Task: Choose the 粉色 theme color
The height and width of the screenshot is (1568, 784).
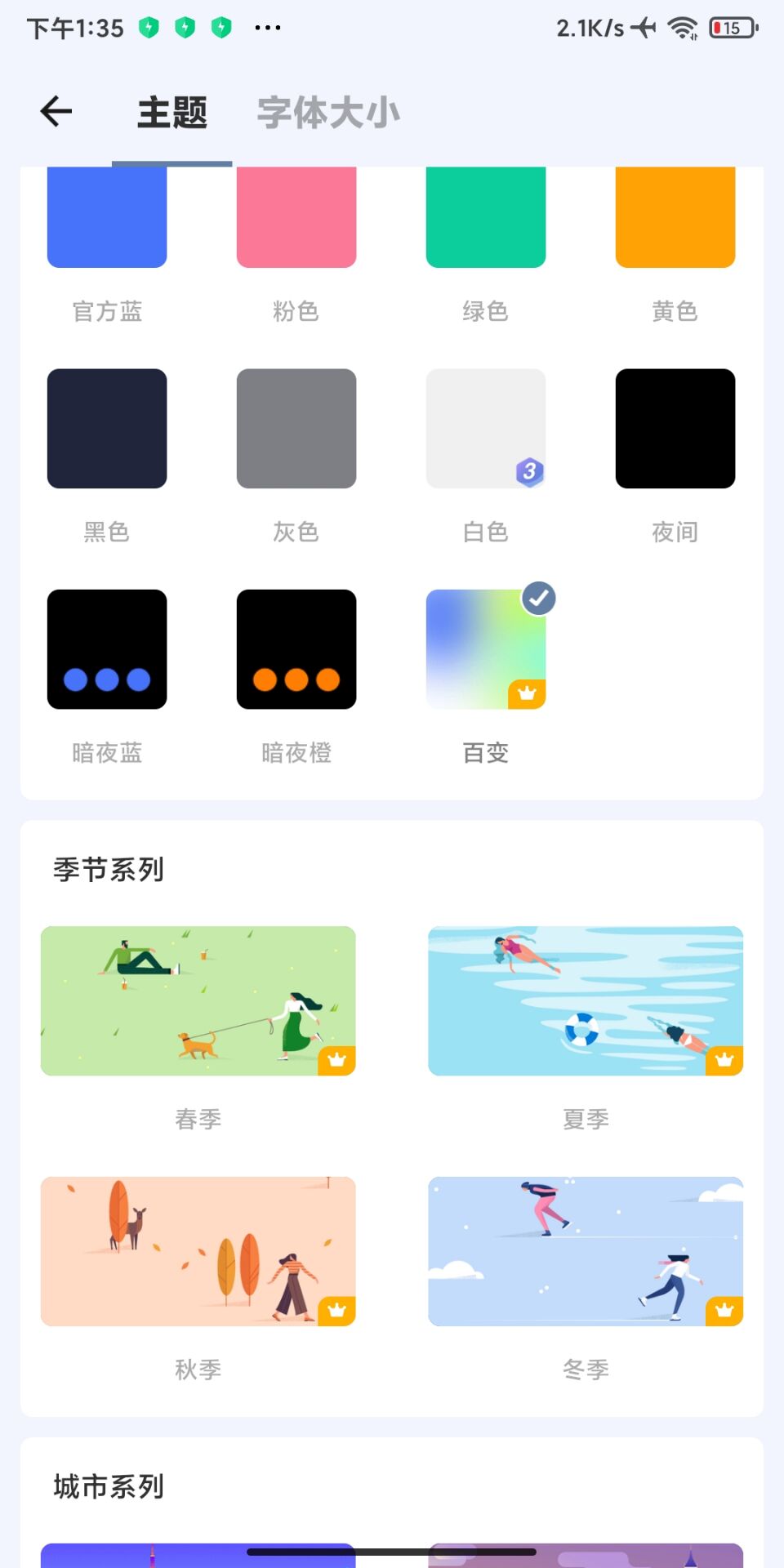Action: pos(296,218)
